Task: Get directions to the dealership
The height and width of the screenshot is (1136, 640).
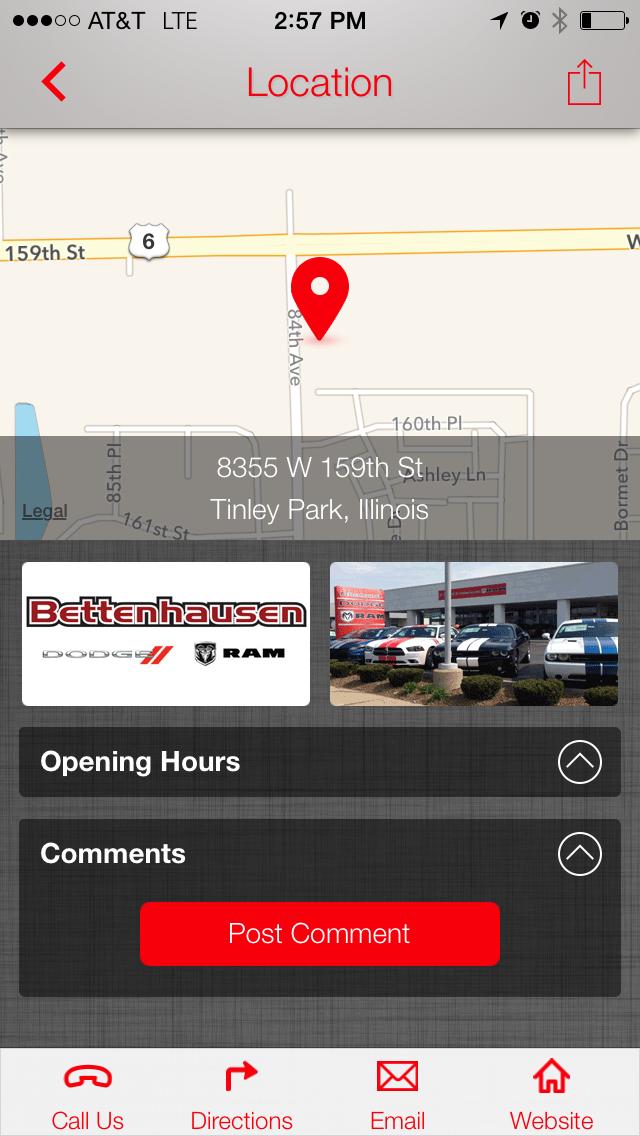Action: (x=241, y=1094)
